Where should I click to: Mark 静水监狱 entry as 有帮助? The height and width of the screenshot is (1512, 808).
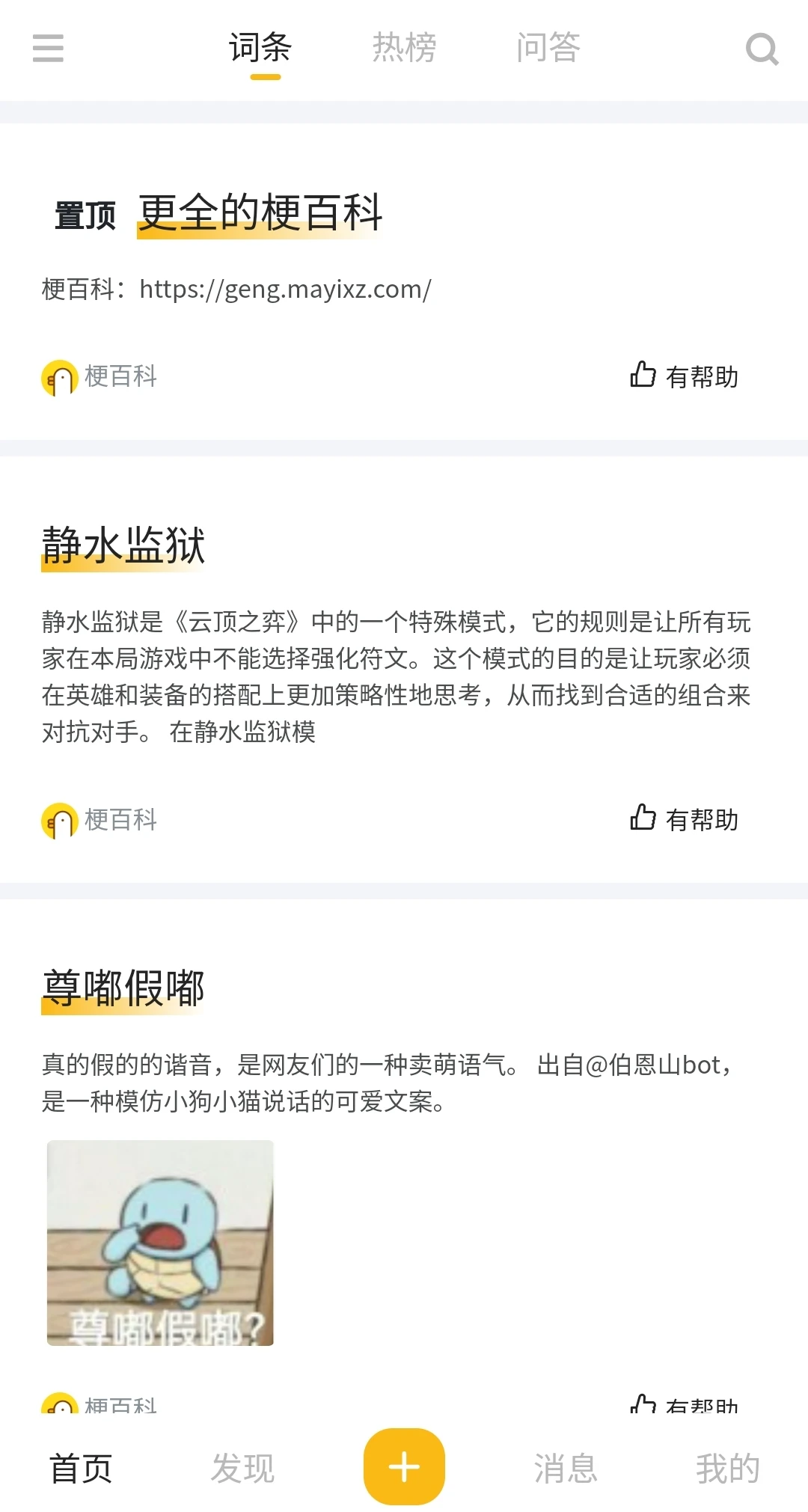[684, 819]
